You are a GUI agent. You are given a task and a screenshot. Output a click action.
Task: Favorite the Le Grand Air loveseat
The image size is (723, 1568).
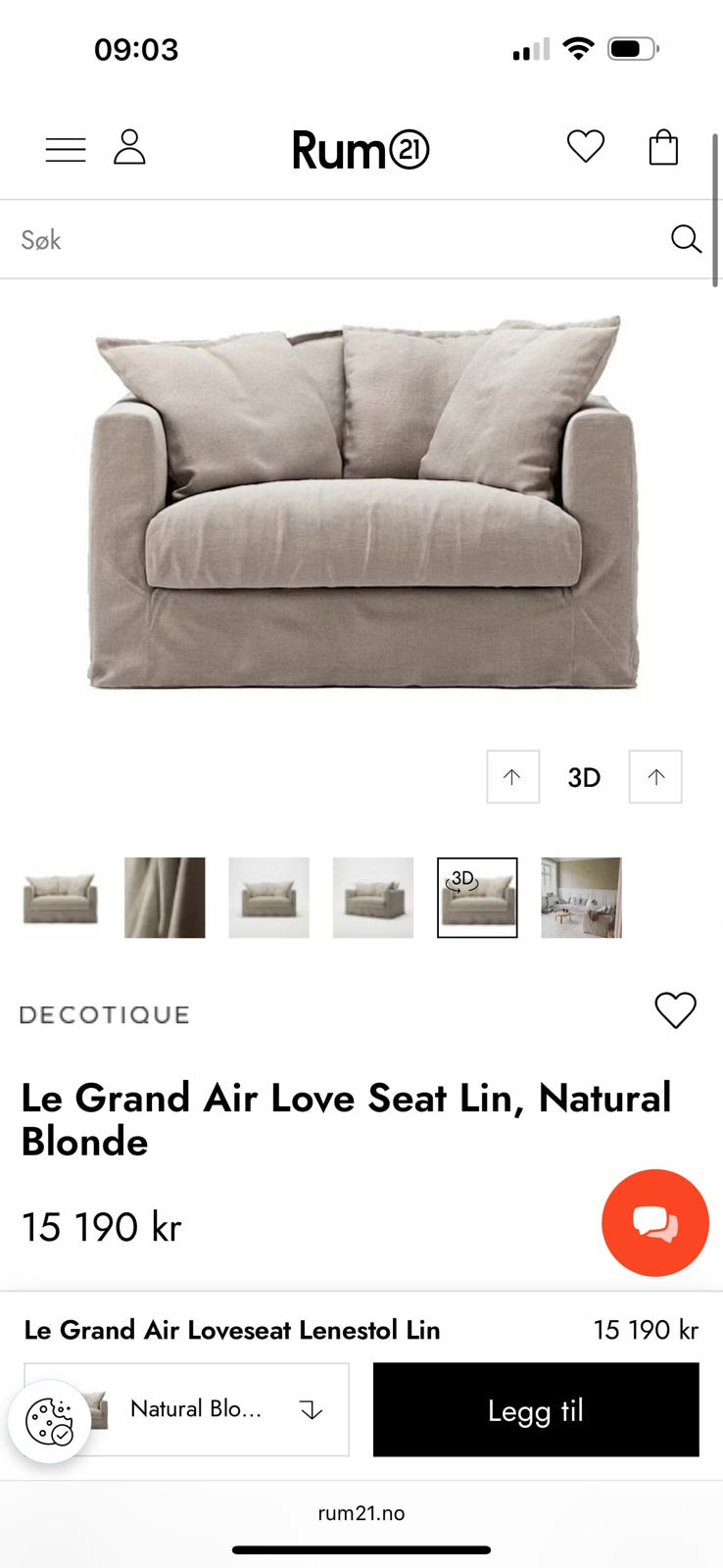[675, 1010]
